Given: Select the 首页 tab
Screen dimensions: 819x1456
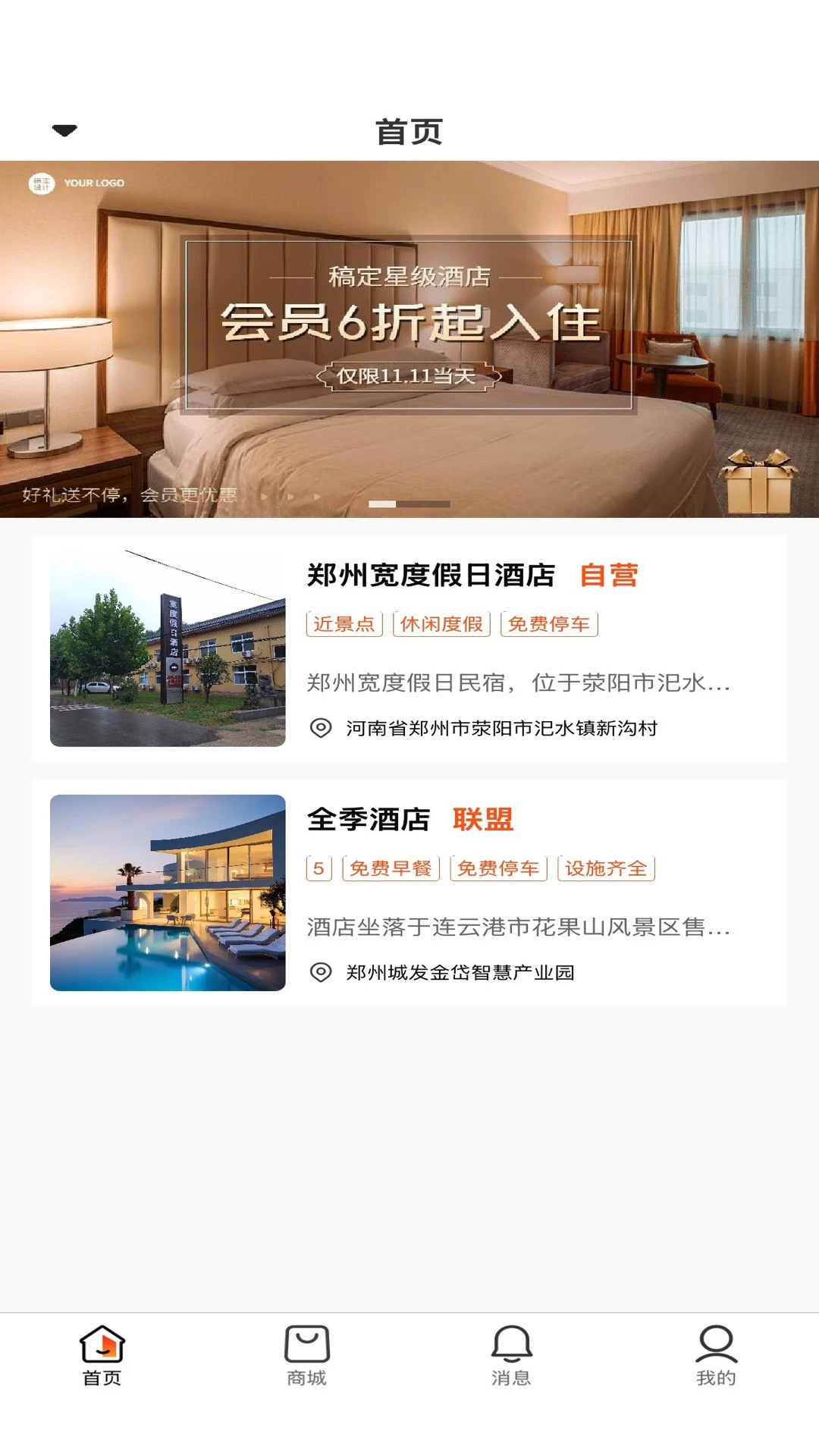Looking at the screenshot, I should click(x=102, y=1356).
